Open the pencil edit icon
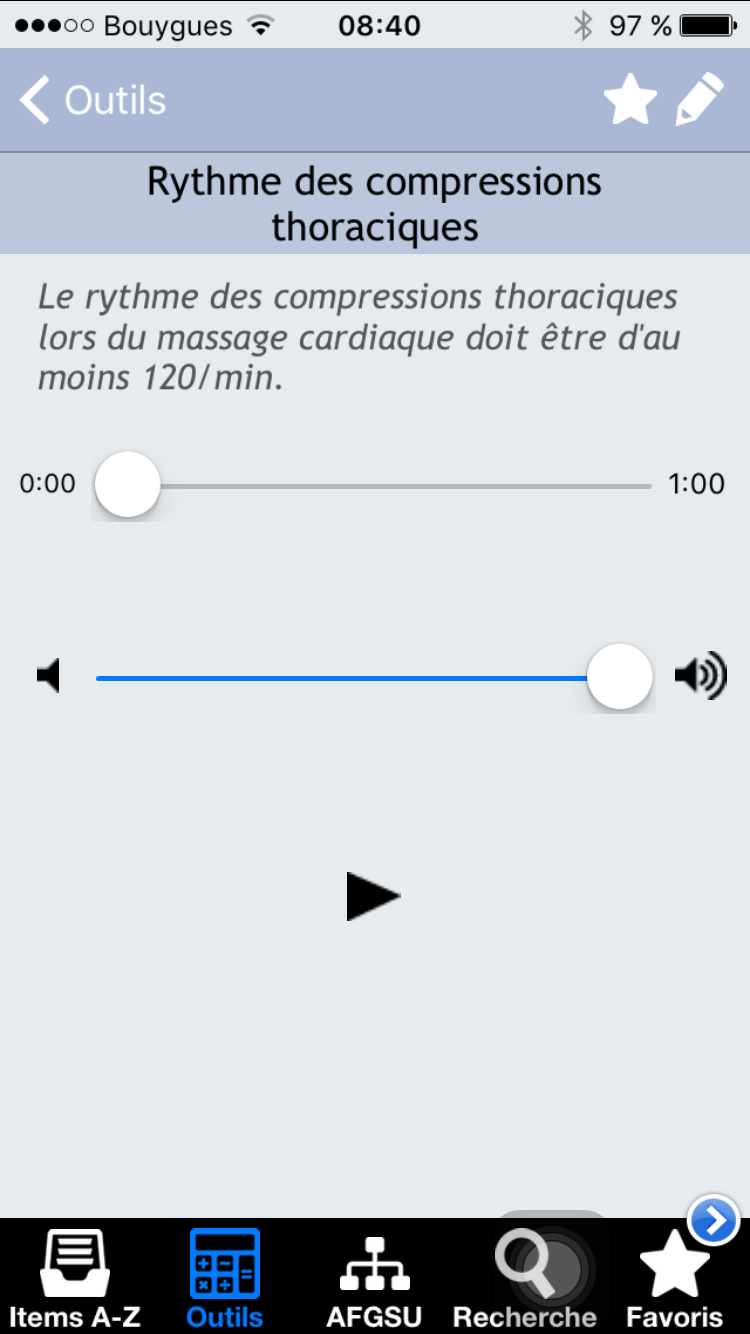 (699, 101)
